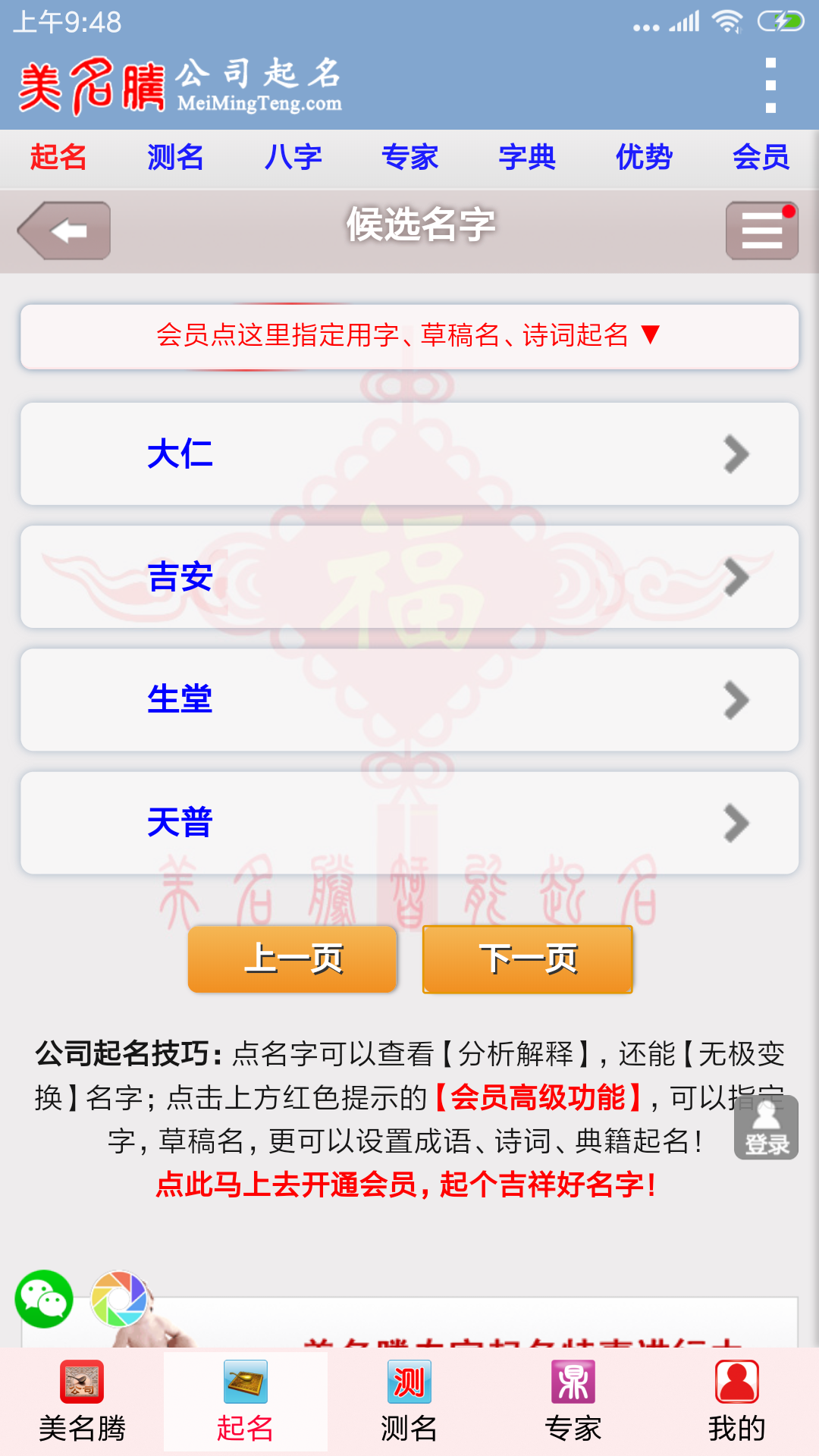The height and width of the screenshot is (1456, 819).
Task: Open the 我的 profile icon
Action: [737, 1399]
